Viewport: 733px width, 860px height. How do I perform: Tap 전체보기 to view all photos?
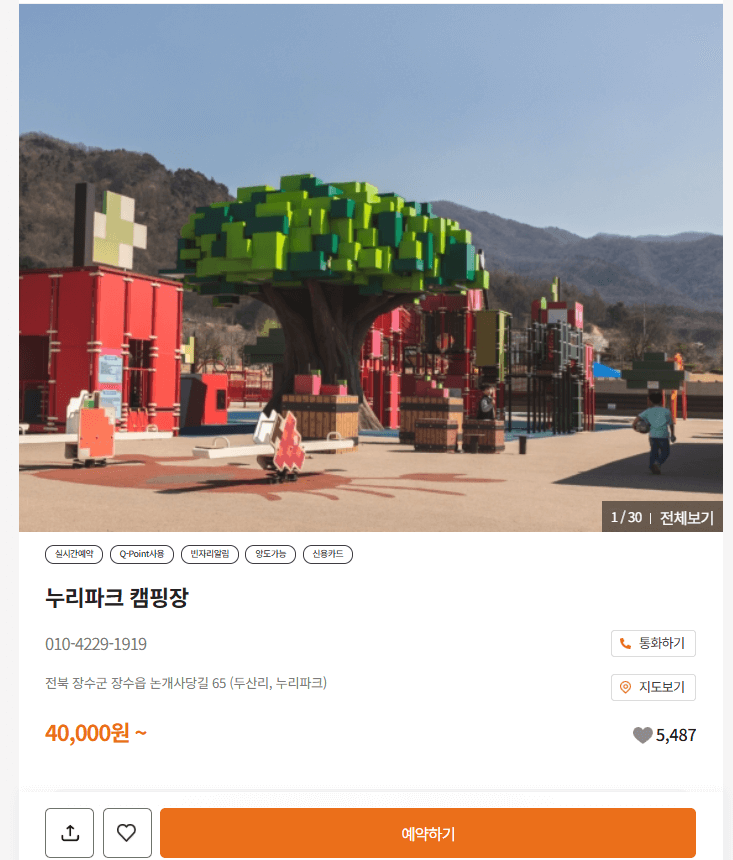686,517
